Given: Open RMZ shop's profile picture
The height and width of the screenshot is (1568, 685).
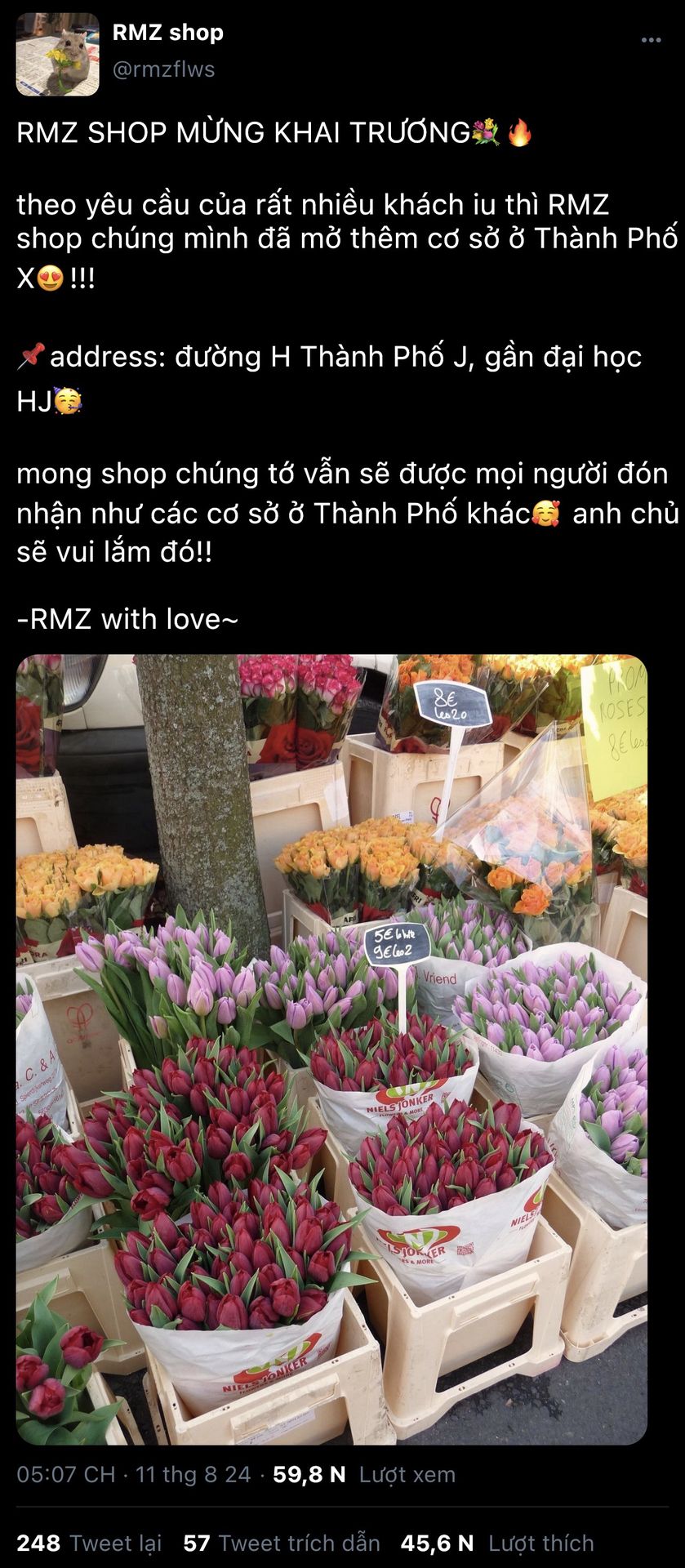Looking at the screenshot, I should click(x=58, y=55).
